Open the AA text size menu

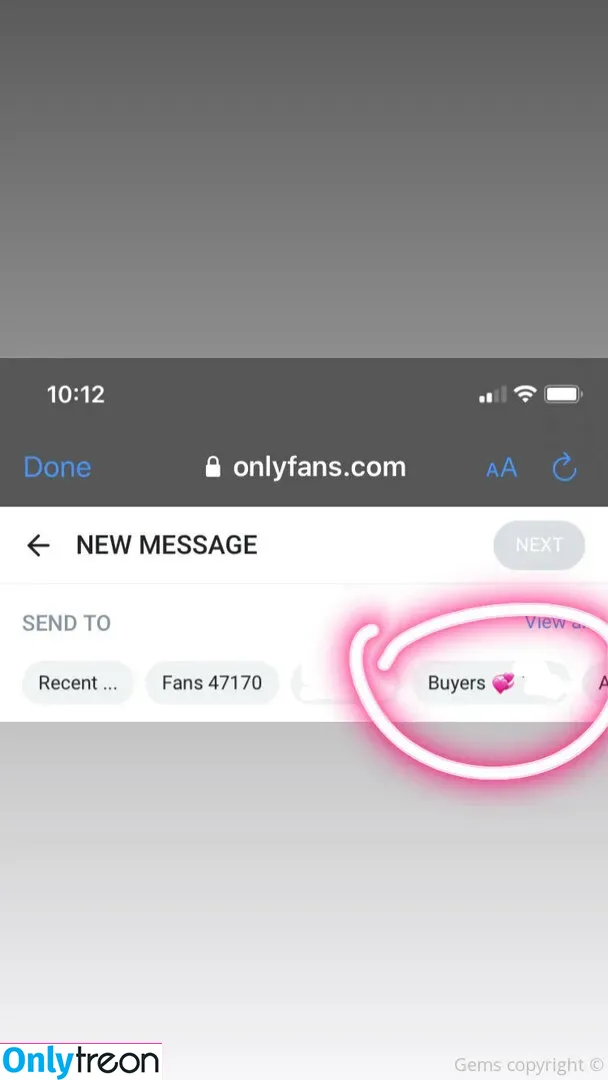[x=501, y=468]
